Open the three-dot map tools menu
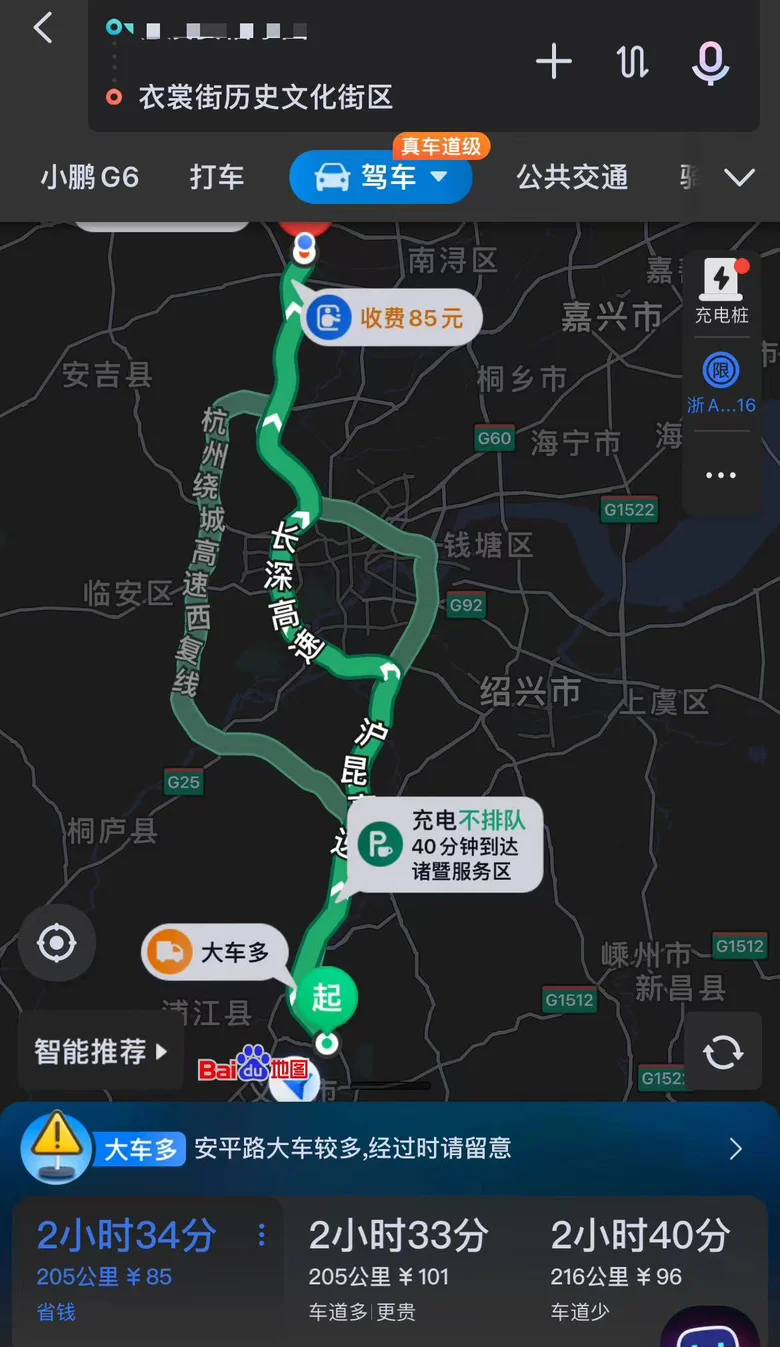Image resolution: width=780 pixels, height=1347 pixels. pyautogui.click(x=721, y=475)
